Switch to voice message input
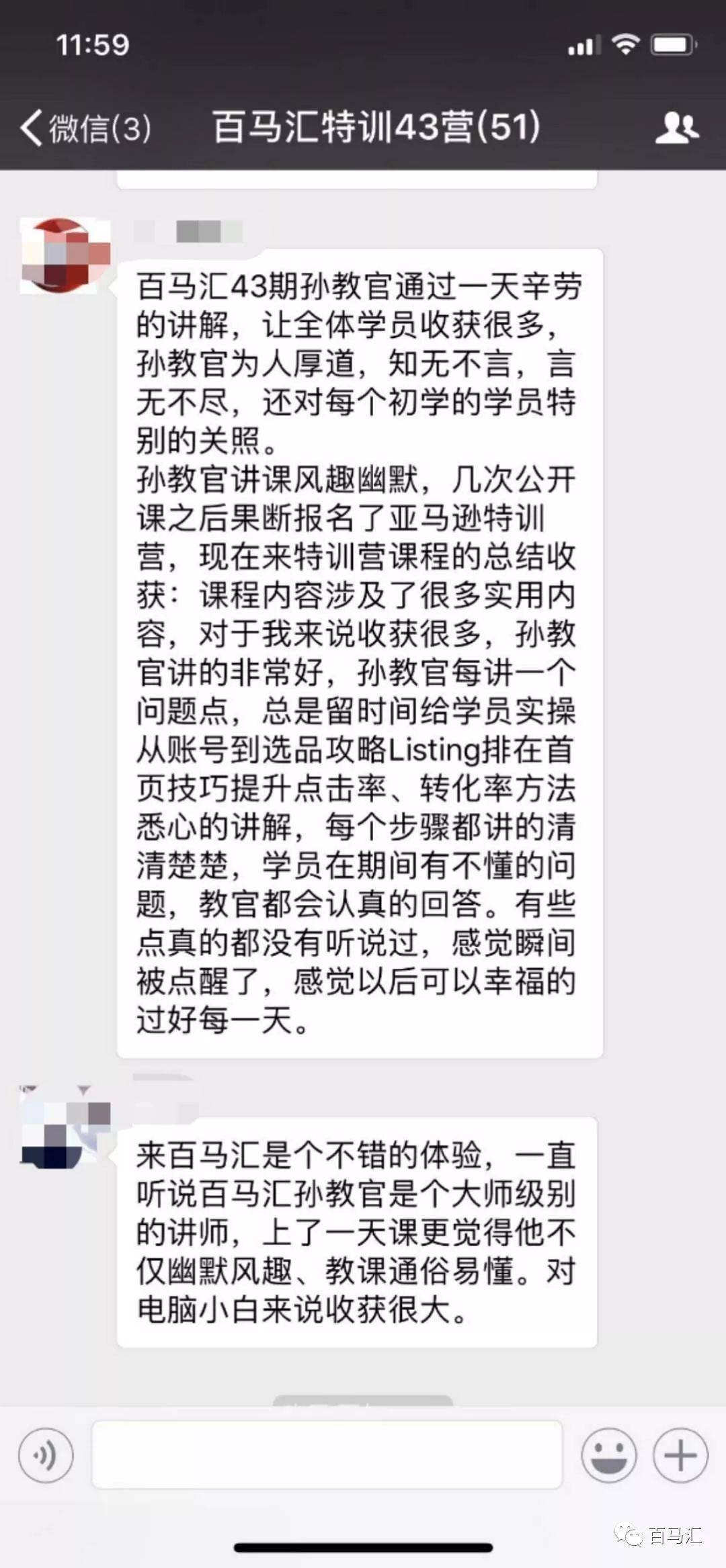Viewport: 726px width, 1568px height. tap(46, 1455)
